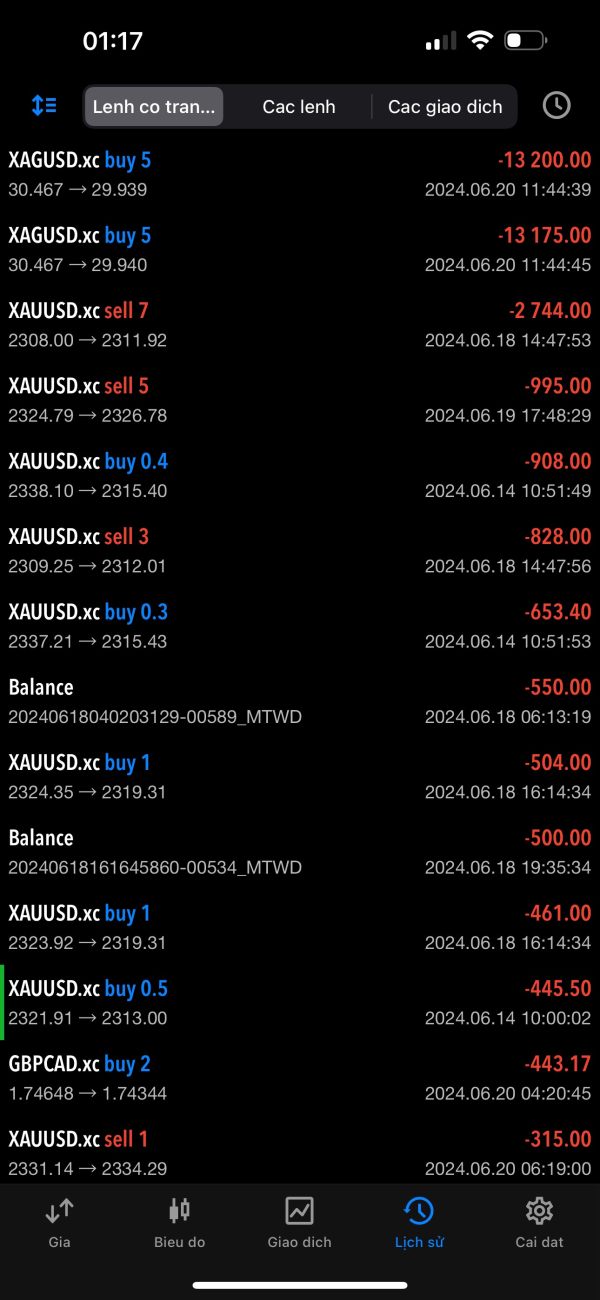Open the Balance -550.00 entry
Viewport: 600px width, 1300px height.
pyautogui.click(x=300, y=701)
